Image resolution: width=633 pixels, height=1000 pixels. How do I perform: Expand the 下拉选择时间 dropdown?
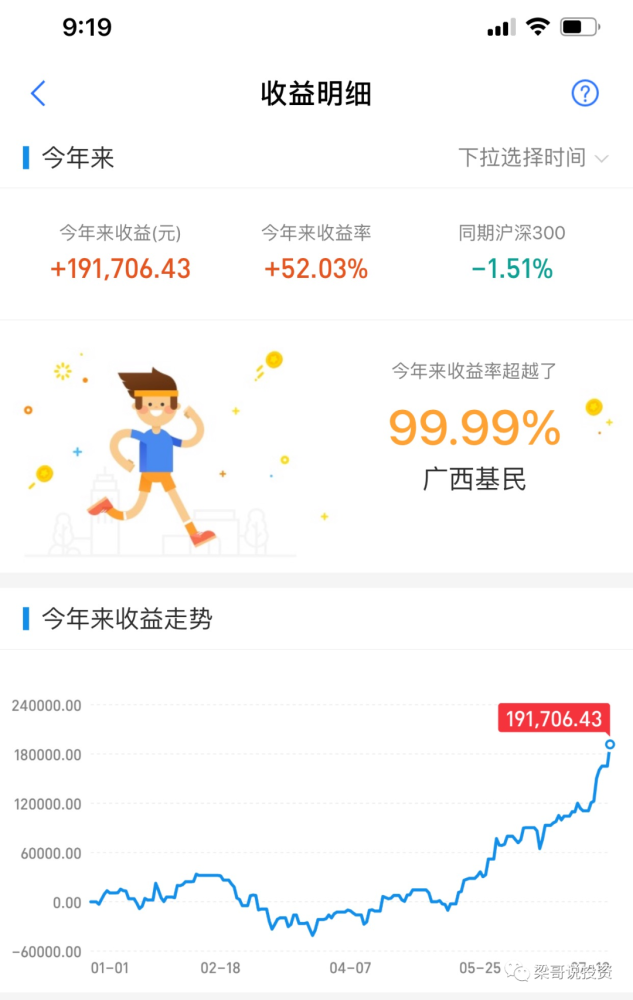click(x=533, y=158)
